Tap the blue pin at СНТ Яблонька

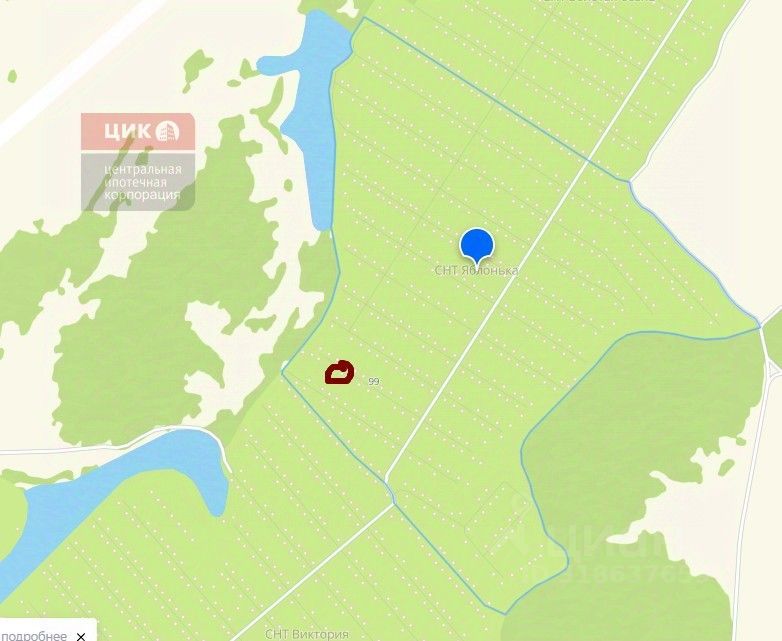pyautogui.click(x=477, y=245)
